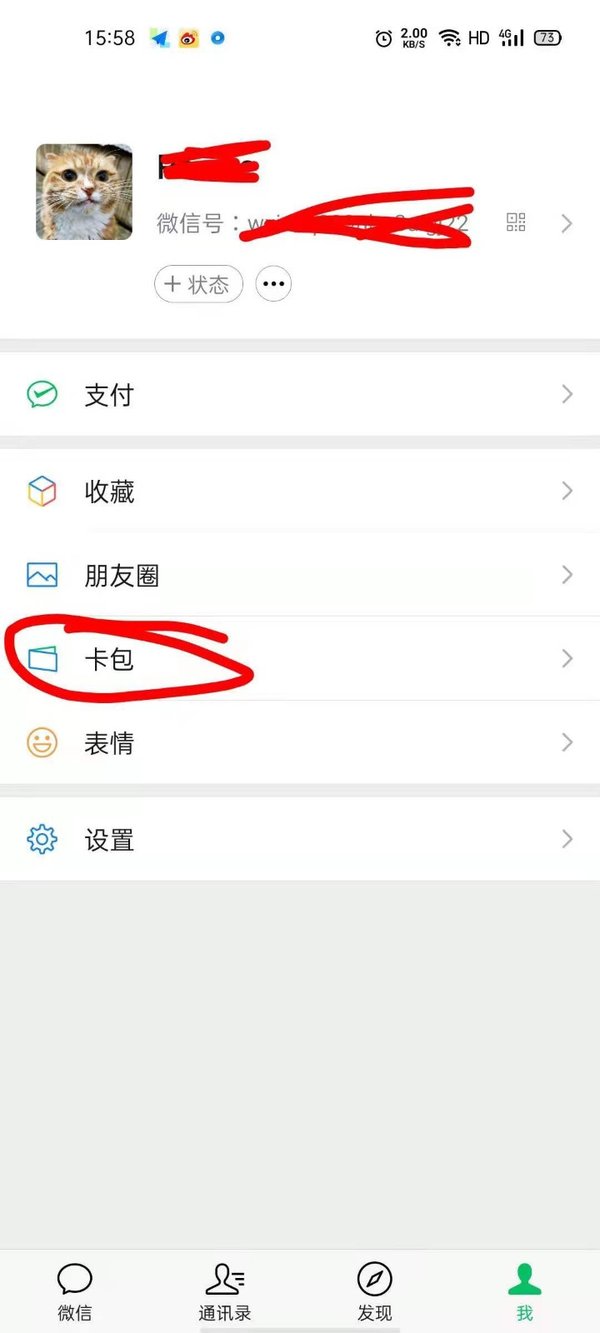The height and width of the screenshot is (1333, 600).
Task: Select the 我 profile tab
Action: [x=524, y=1290]
